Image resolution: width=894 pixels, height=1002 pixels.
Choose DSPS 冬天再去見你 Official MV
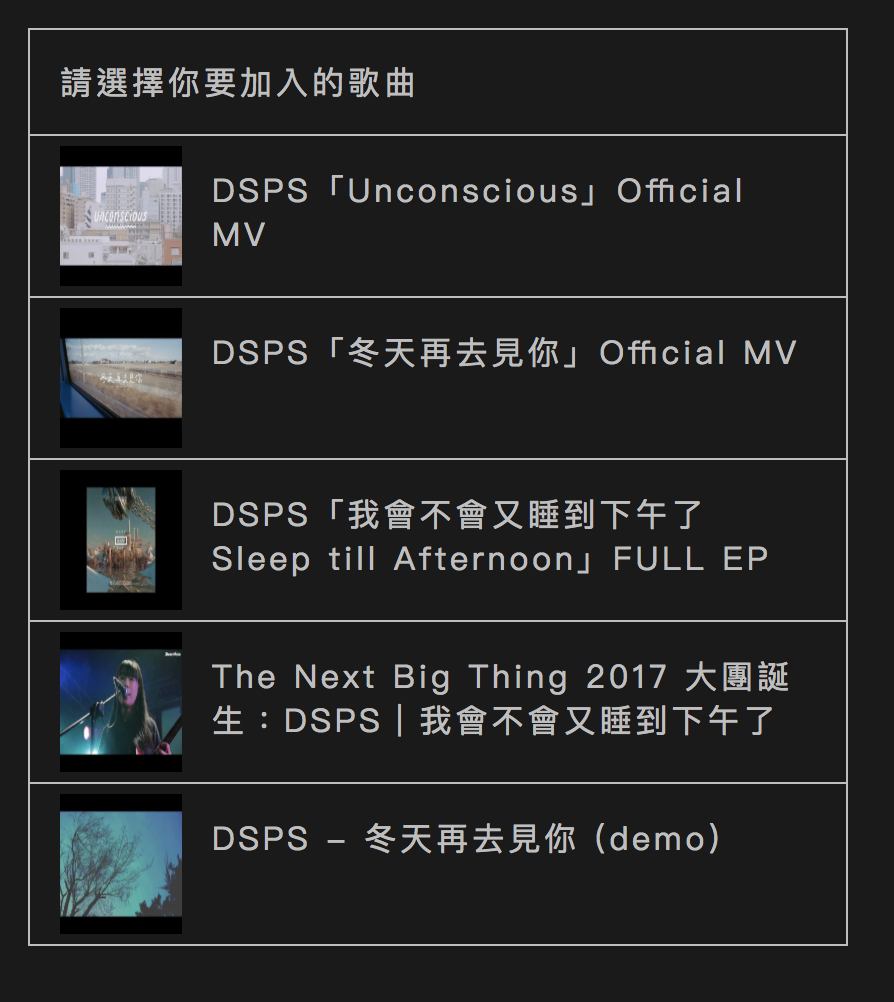click(x=438, y=378)
